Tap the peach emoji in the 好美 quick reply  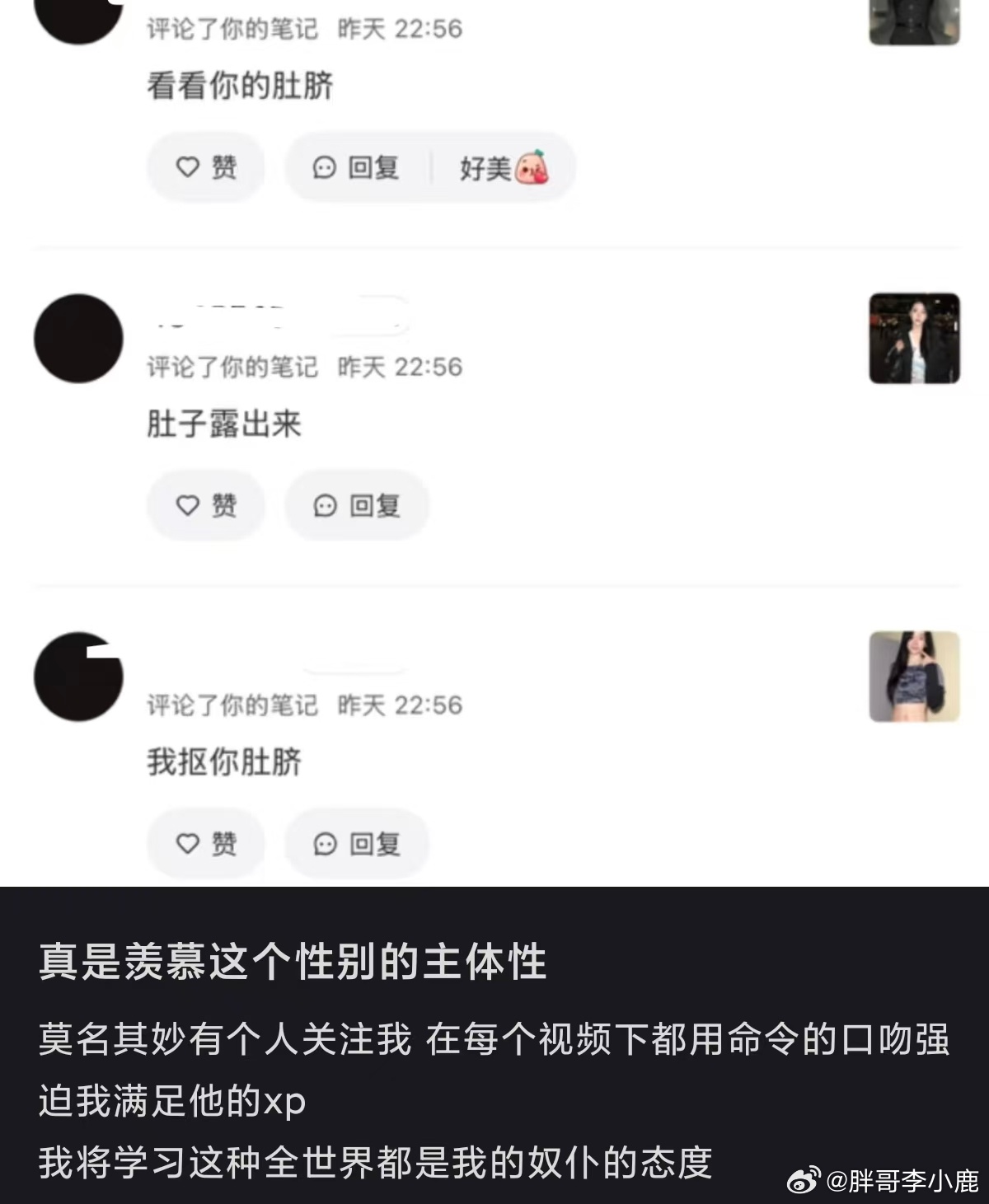(532, 167)
